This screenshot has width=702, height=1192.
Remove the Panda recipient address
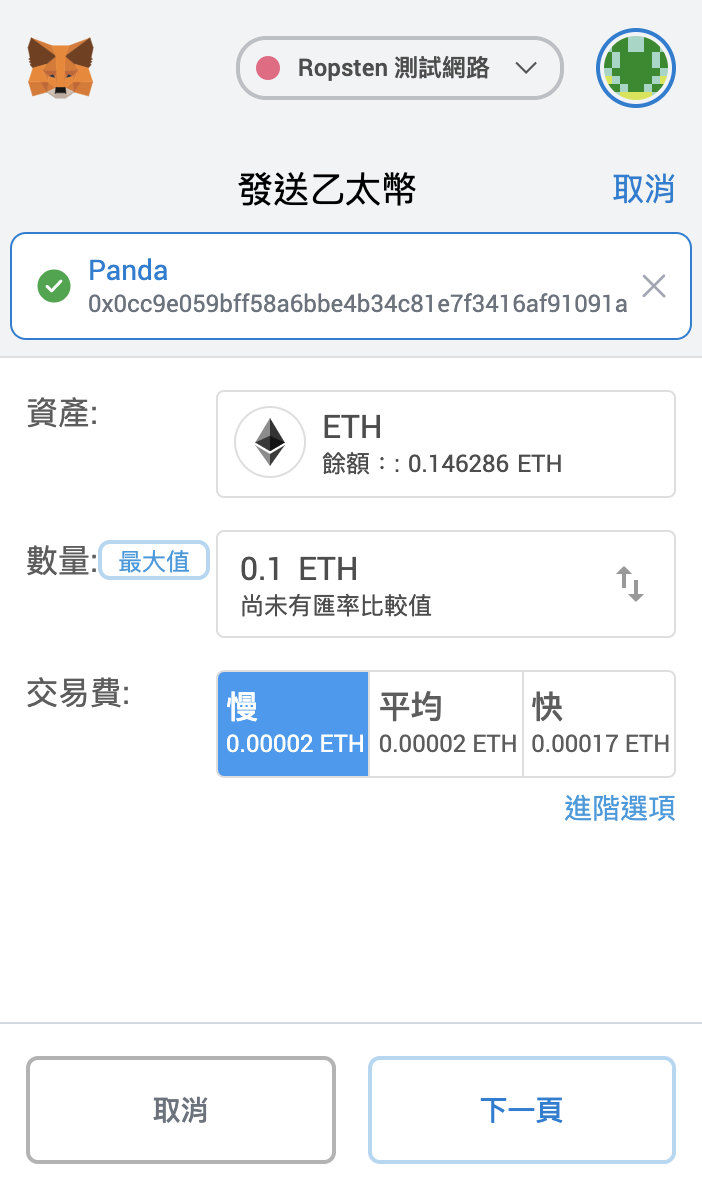(654, 287)
